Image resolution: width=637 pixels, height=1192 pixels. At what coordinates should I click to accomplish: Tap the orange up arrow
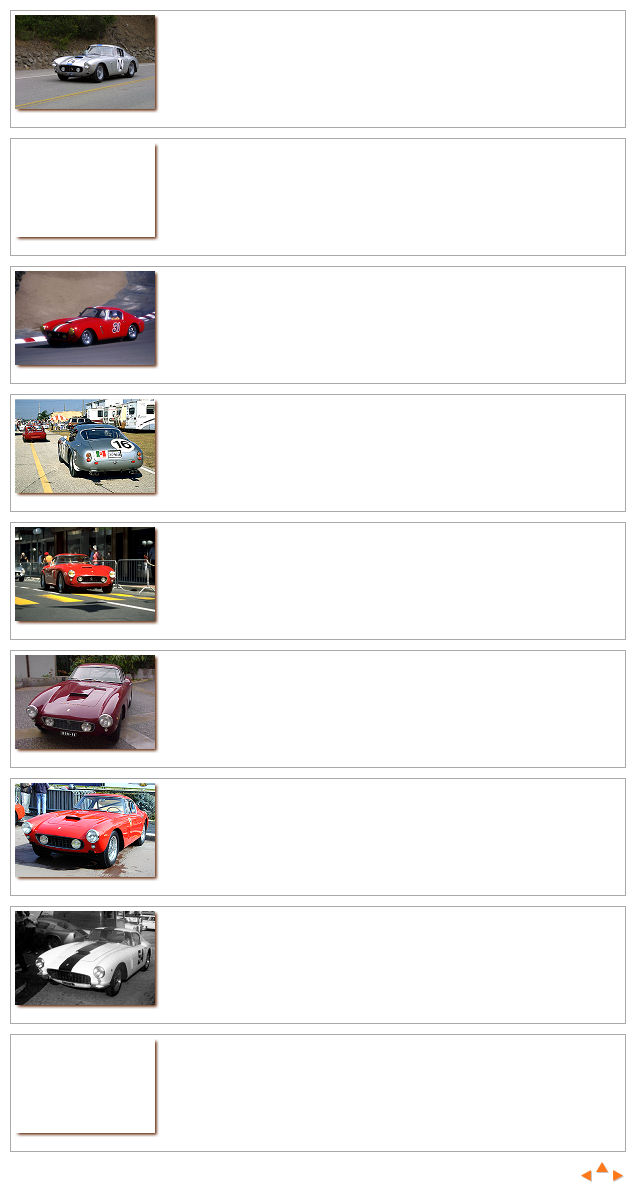pos(602,1167)
